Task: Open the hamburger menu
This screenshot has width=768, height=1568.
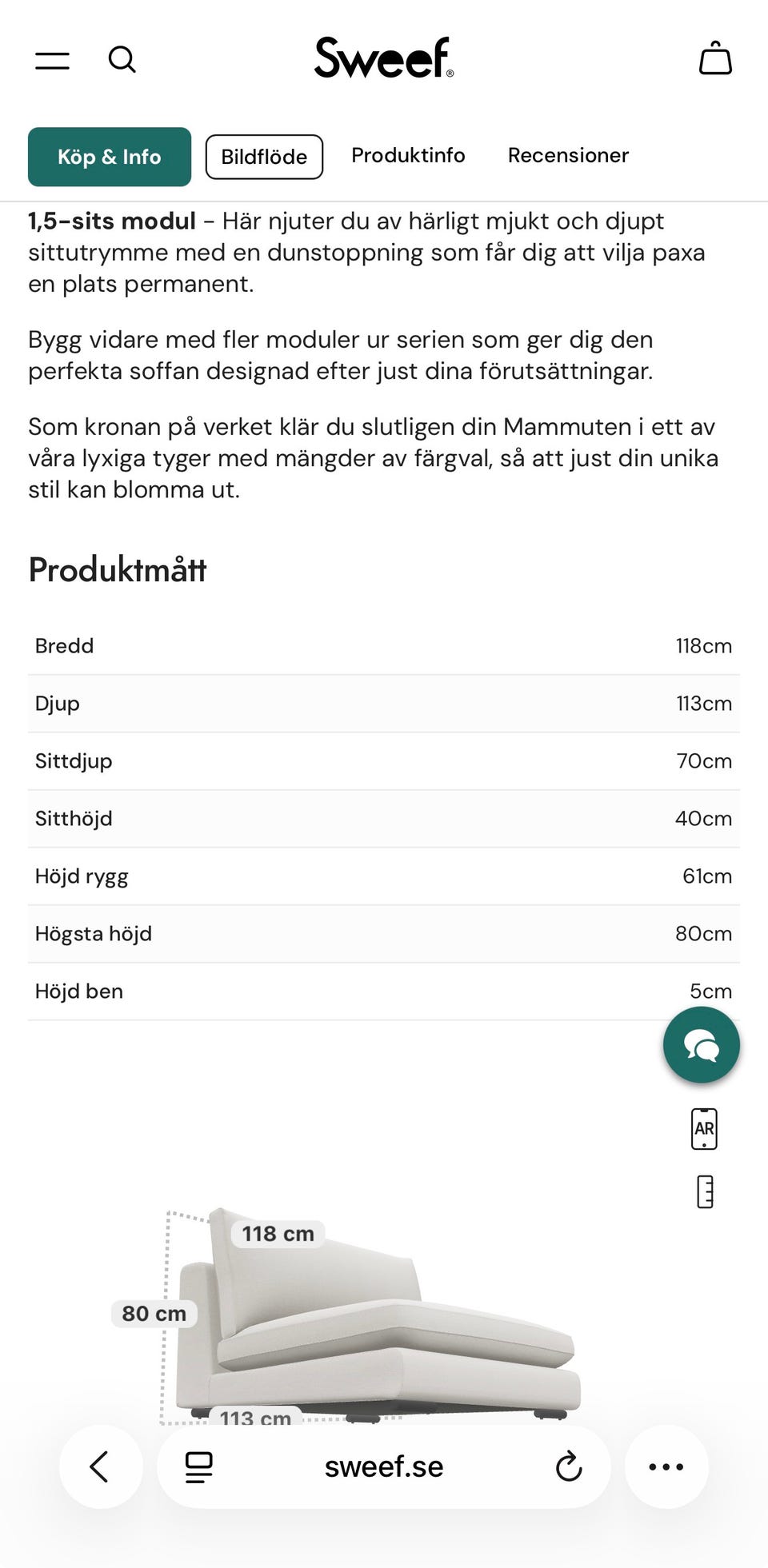Action: [53, 60]
